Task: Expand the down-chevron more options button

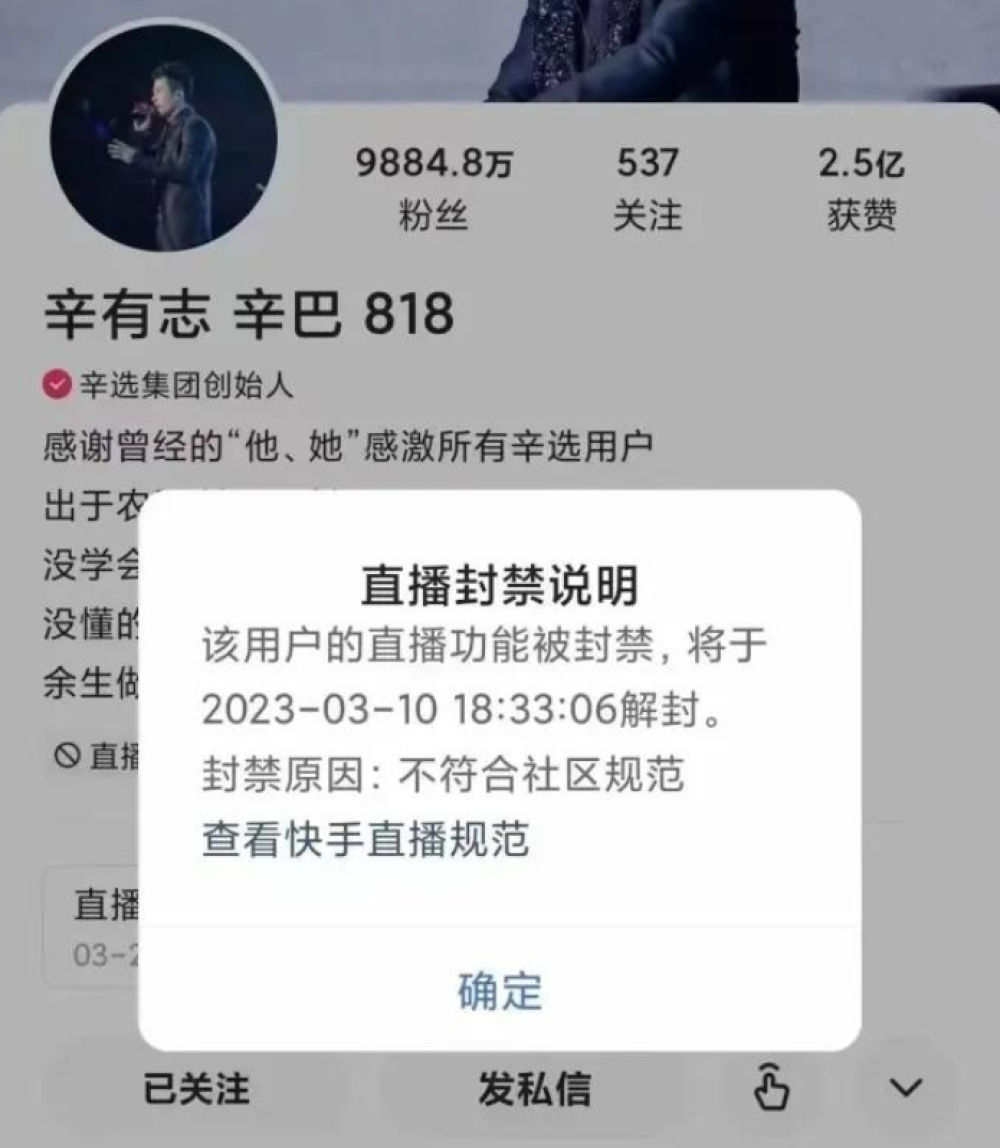Action: [906, 1088]
